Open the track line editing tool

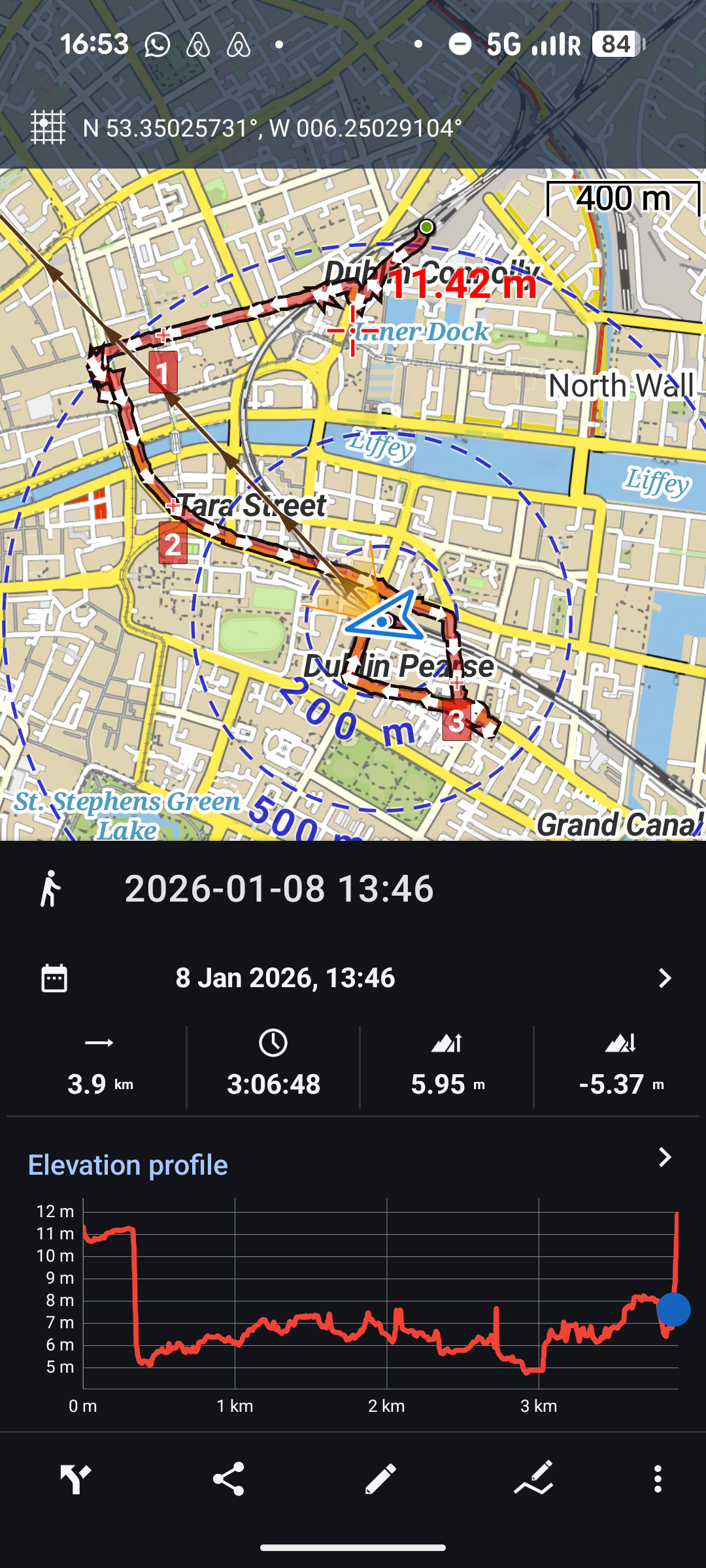533,1479
